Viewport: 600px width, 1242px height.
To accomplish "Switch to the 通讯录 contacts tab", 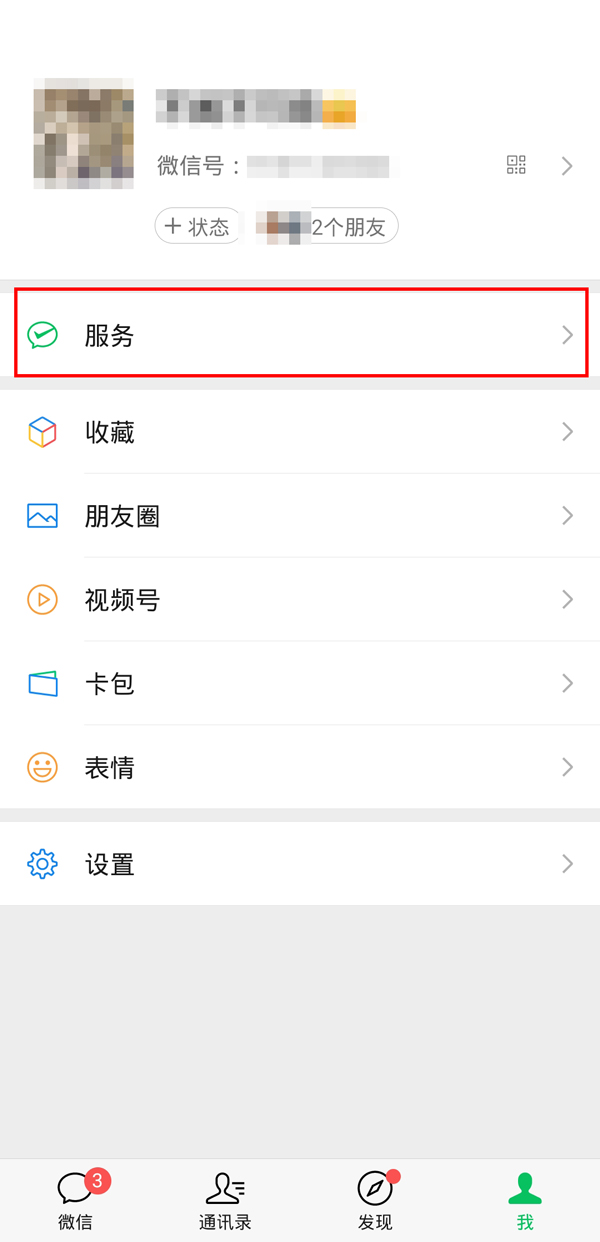I will pos(225,1200).
